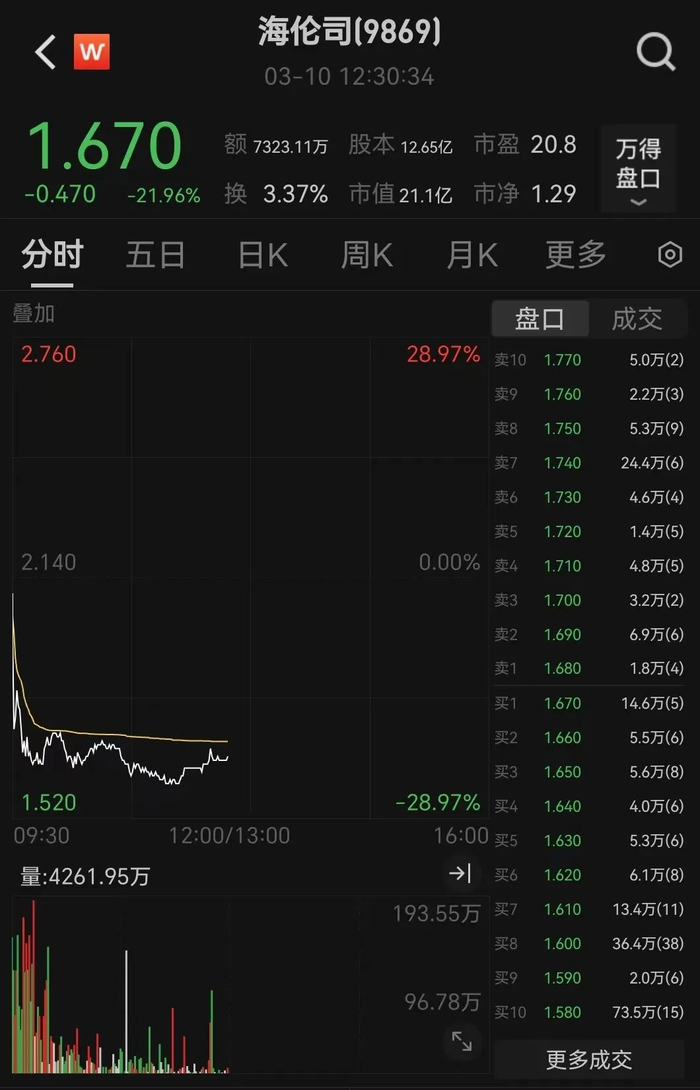
Task: Tap 叠加 to overlay another chart
Action: [33, 314]
